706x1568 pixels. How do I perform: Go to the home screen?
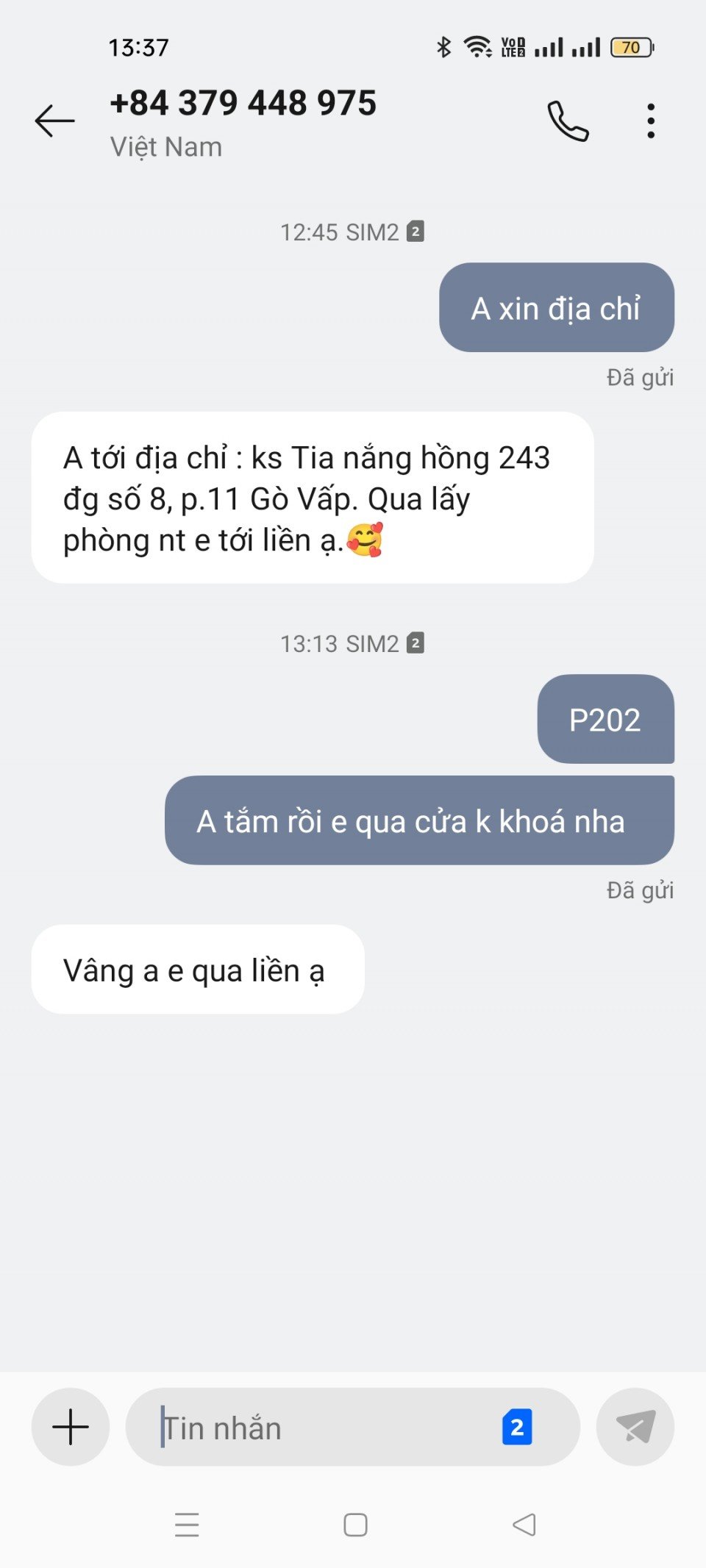[355, 1525]
